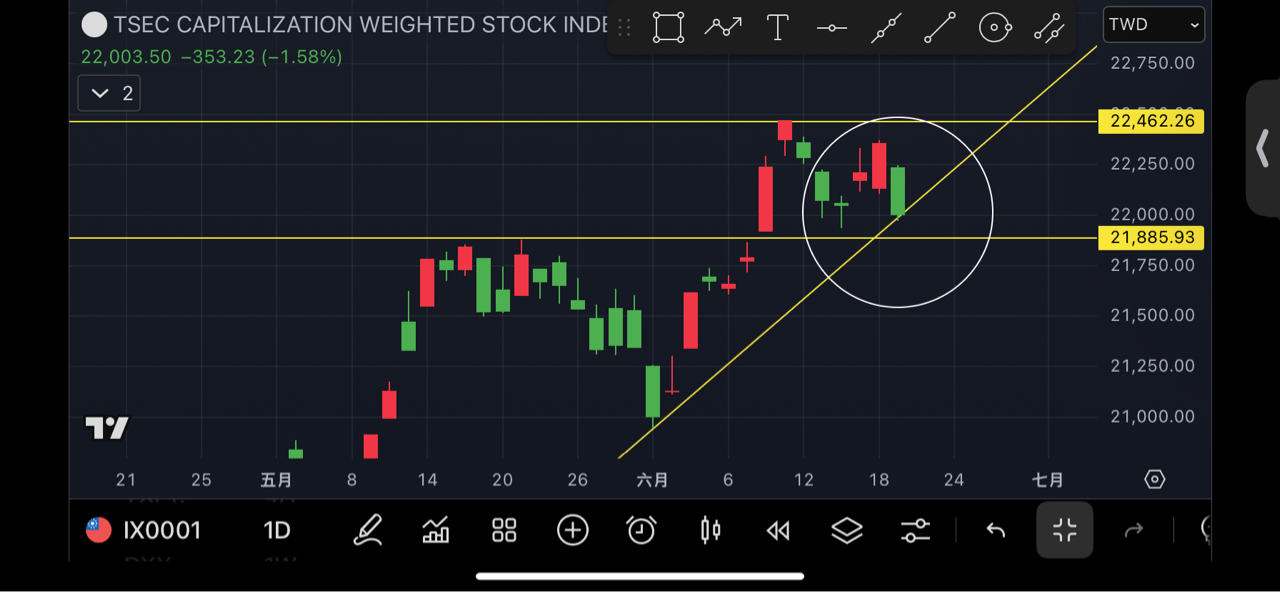This screenshot has height=592, width=1280.
Task: Open the drawing pencil tools
Action: [368, 530]
